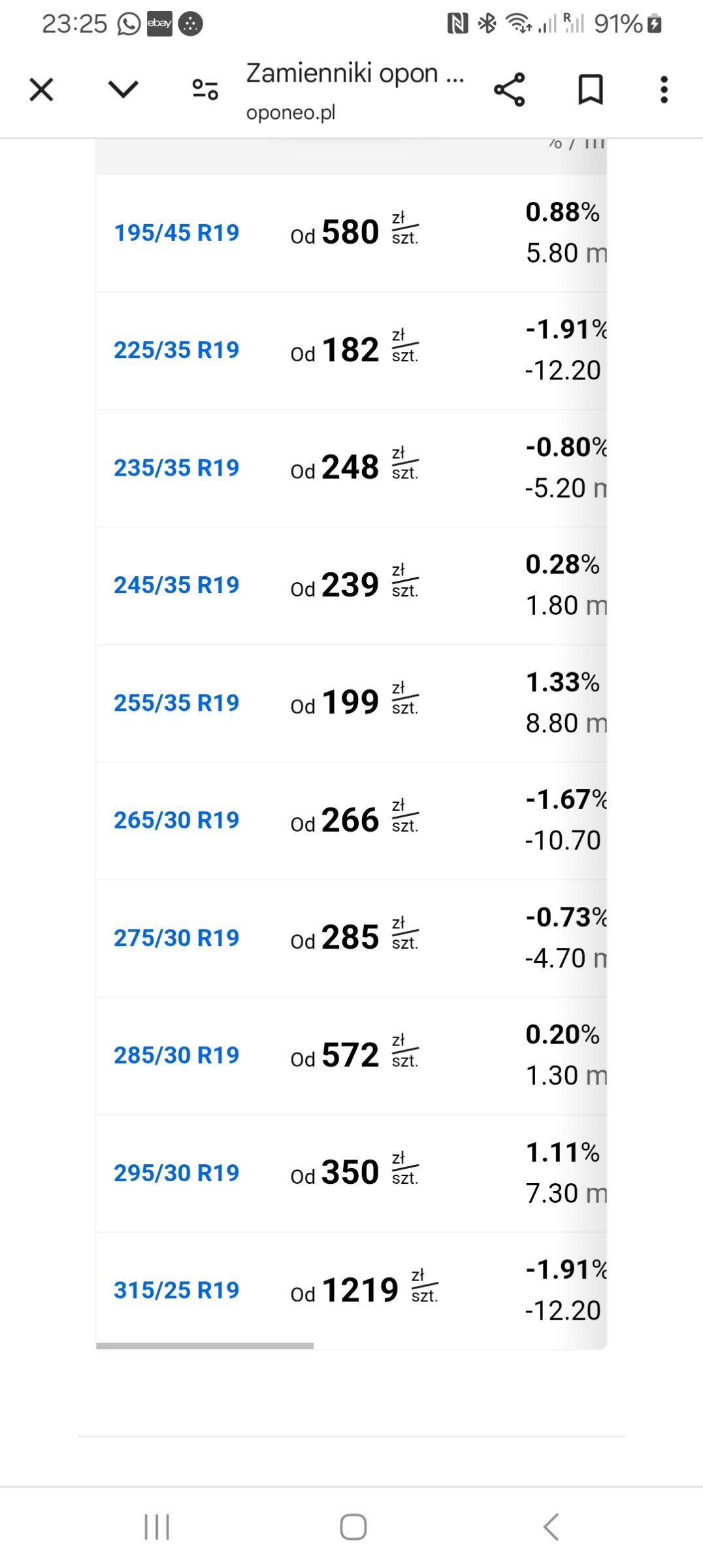Go back with the system back button
Viewport: 703px width, 1568px height.
coord(551,1527)
